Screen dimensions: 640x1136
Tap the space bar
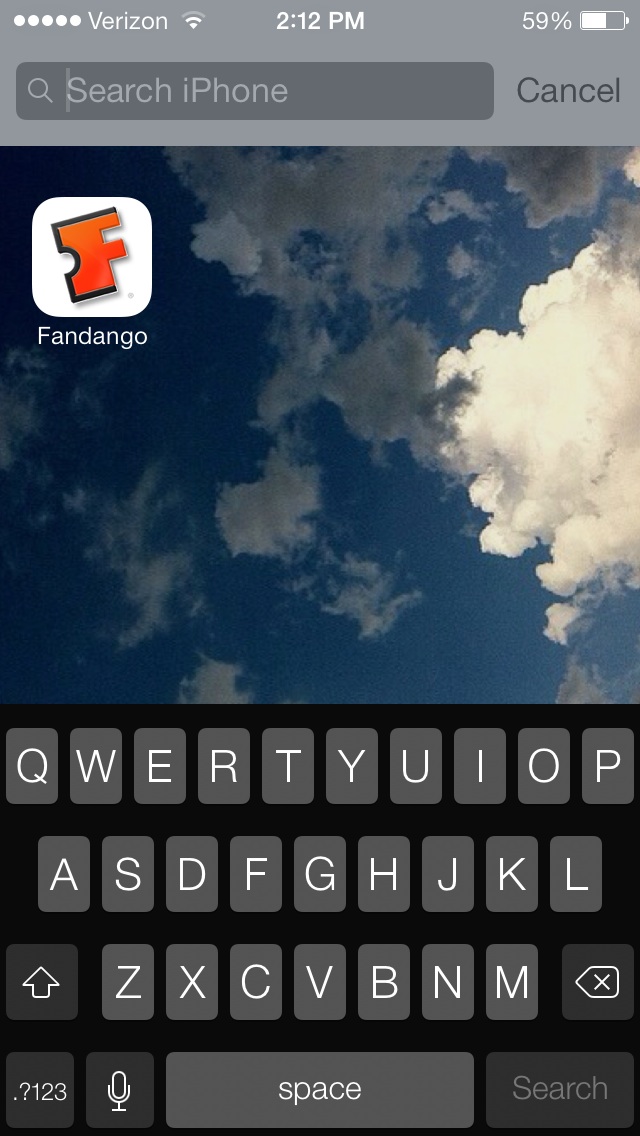tap(320, 1090)
